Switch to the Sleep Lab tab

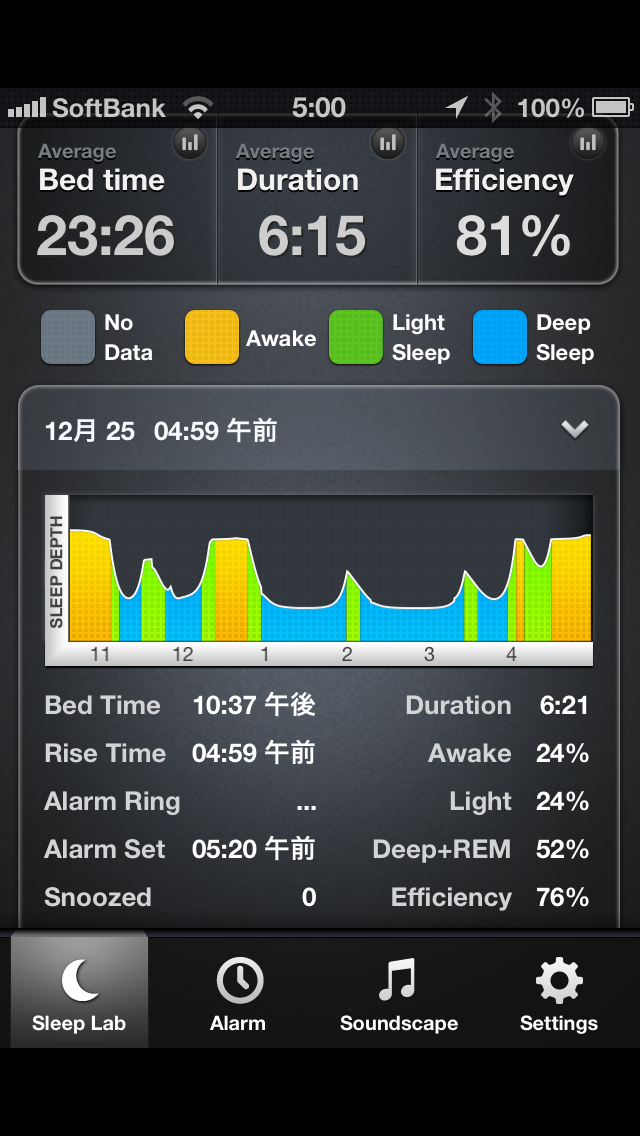79,993
